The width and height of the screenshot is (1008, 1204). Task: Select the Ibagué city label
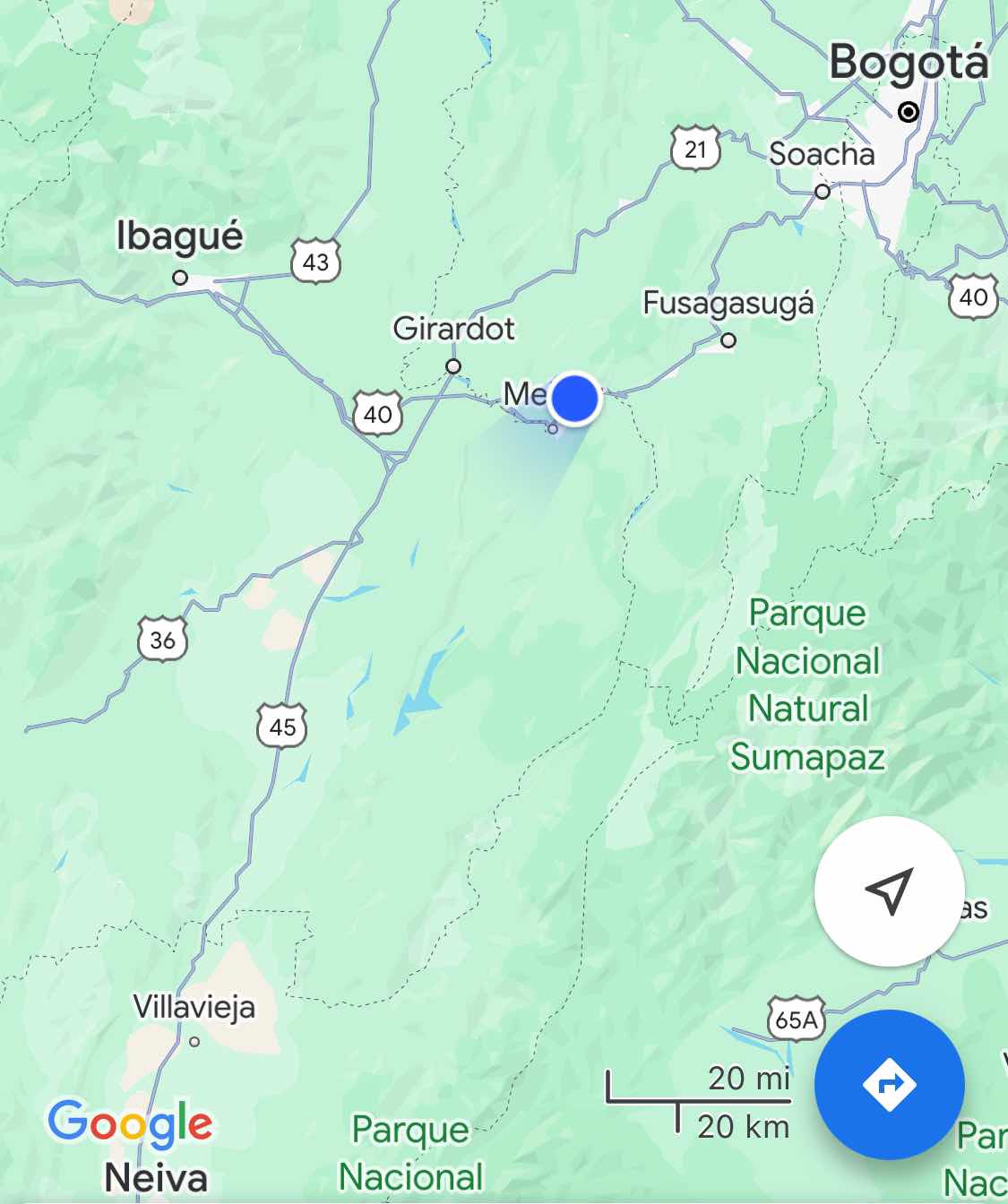tap(179, 237)
